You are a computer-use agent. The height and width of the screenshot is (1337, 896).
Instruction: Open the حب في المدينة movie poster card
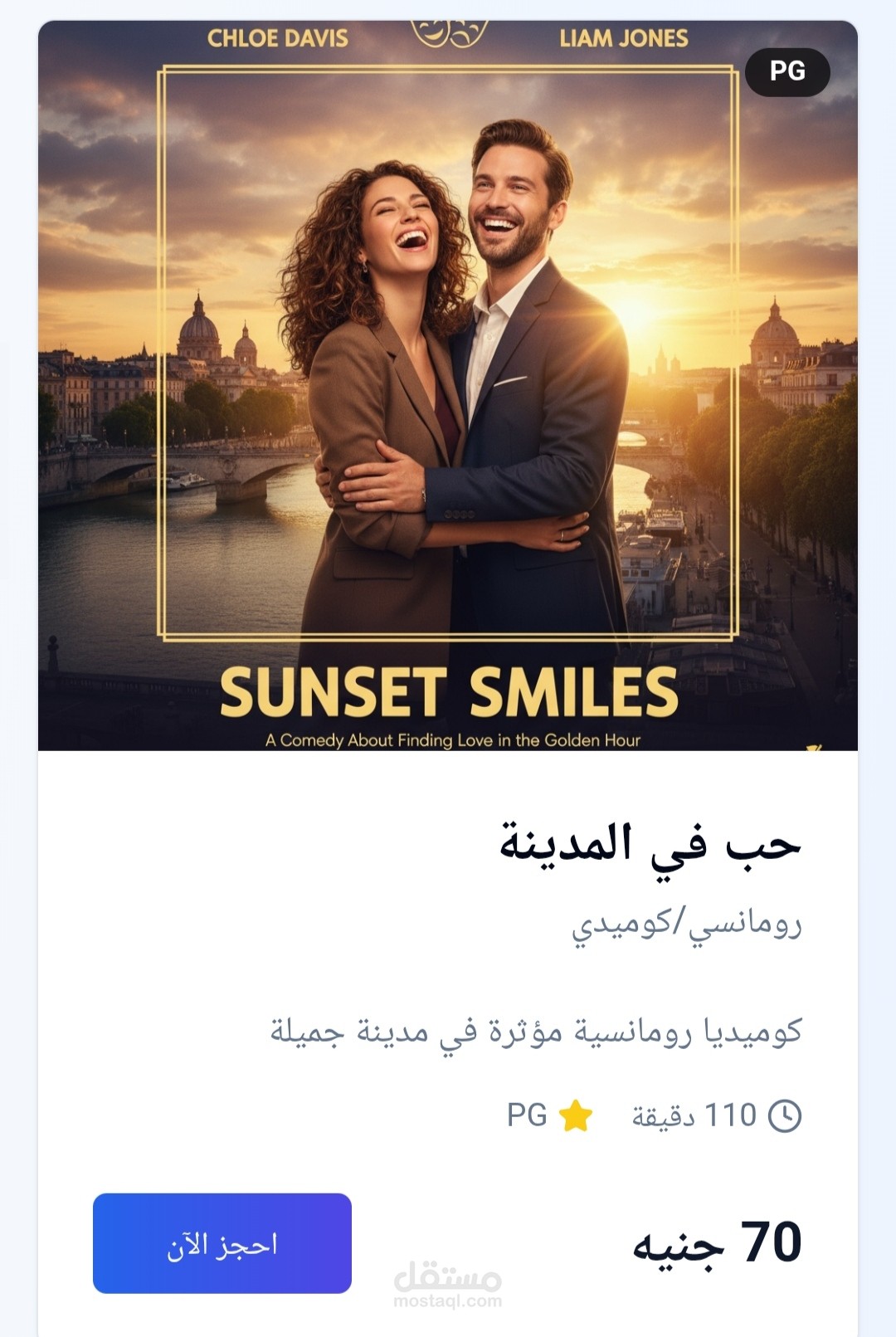point(448,386)
